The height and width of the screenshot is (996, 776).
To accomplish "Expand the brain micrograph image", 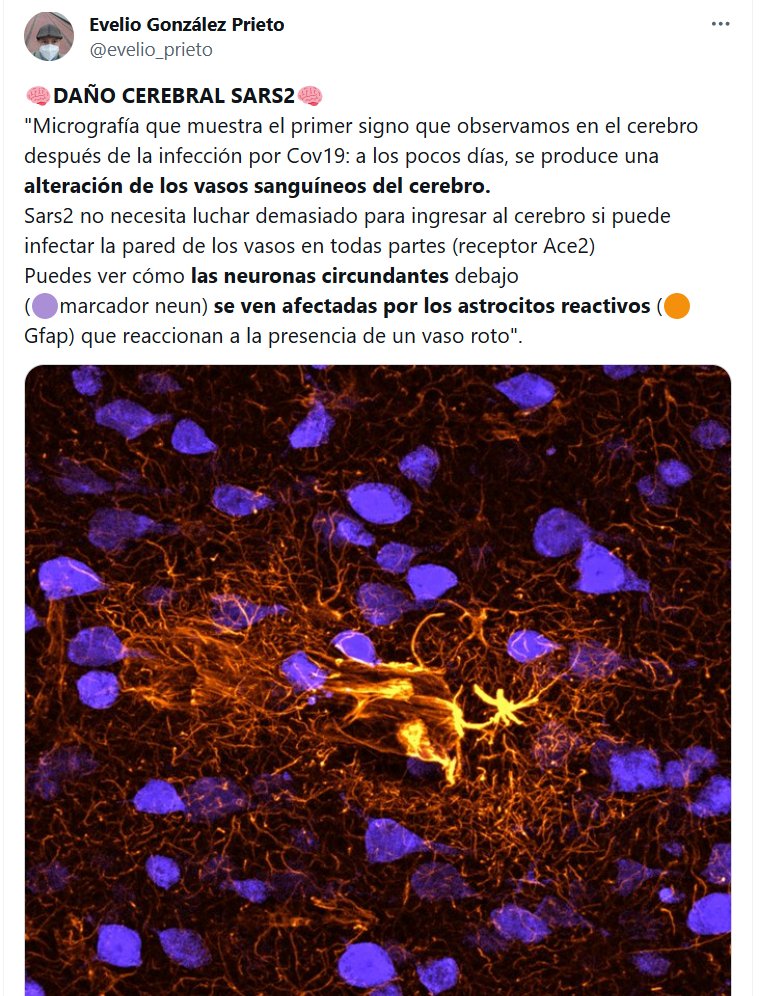I will point(378,680).
